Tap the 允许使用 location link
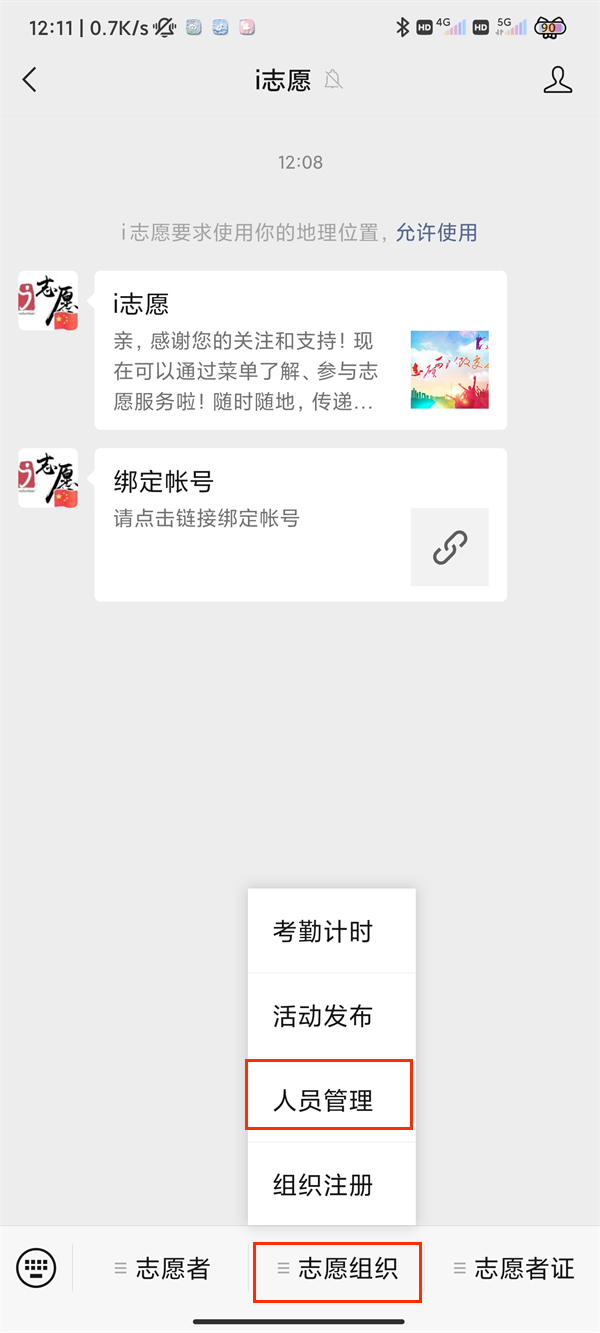The image size is (600, 1333). [x=436, y=233]
